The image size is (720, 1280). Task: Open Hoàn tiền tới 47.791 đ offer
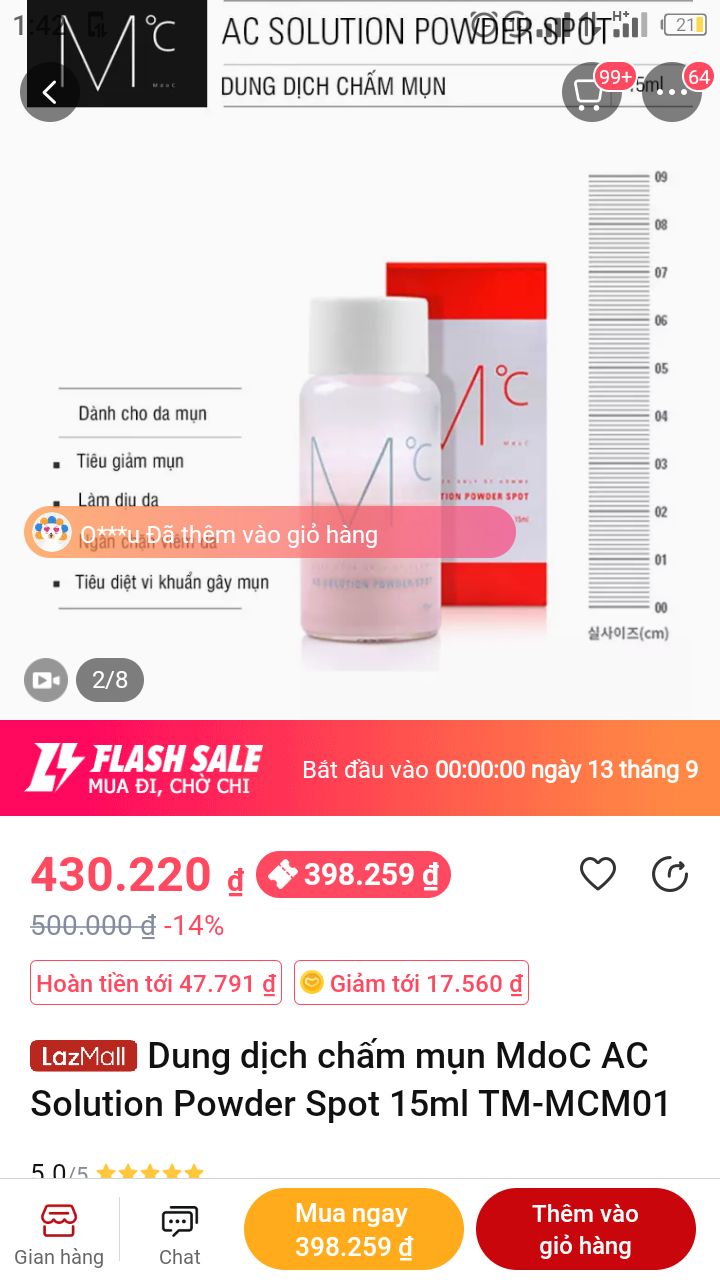pos(156,983)
